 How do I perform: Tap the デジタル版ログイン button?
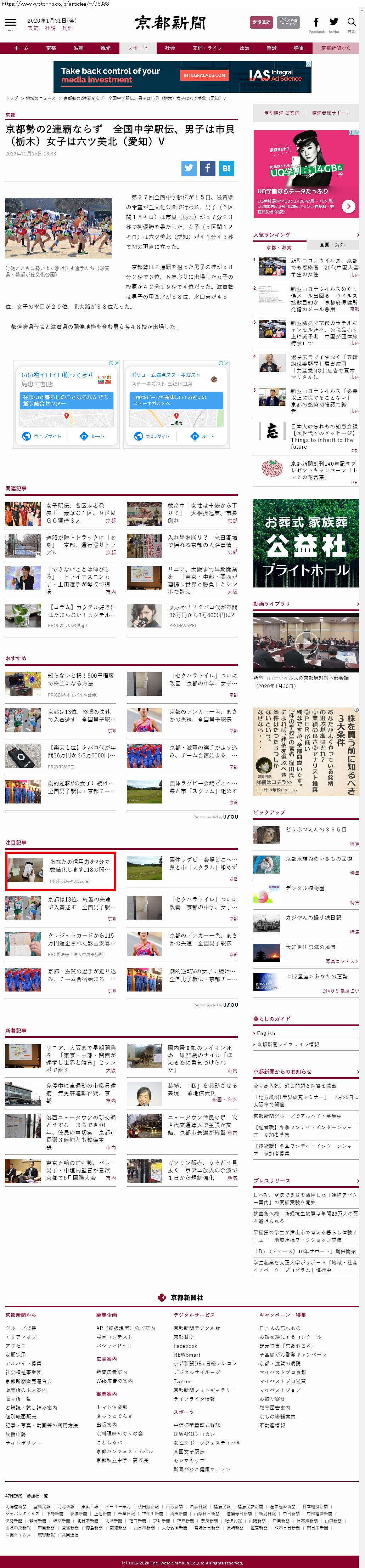[288, 23]
